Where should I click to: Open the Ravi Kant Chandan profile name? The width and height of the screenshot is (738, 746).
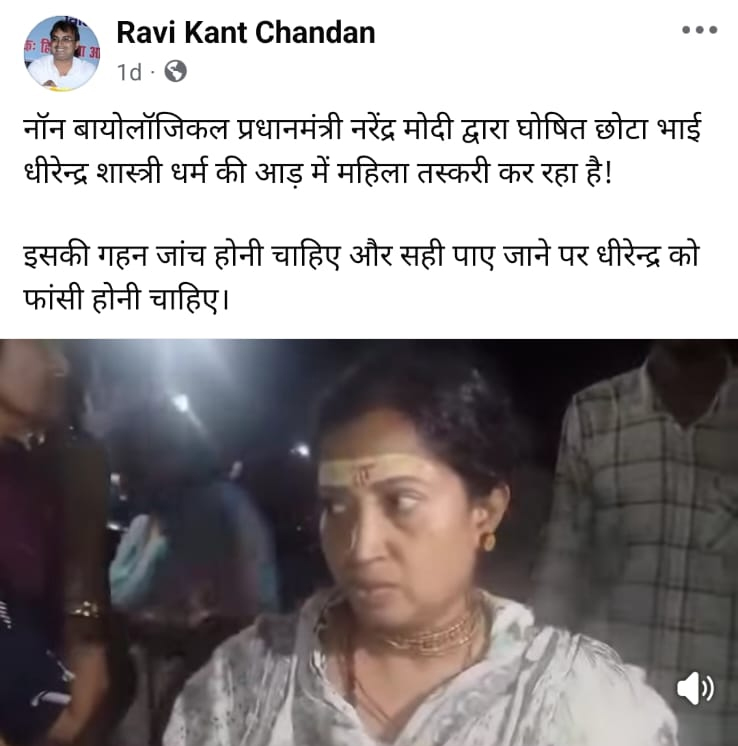coord(246,32)
